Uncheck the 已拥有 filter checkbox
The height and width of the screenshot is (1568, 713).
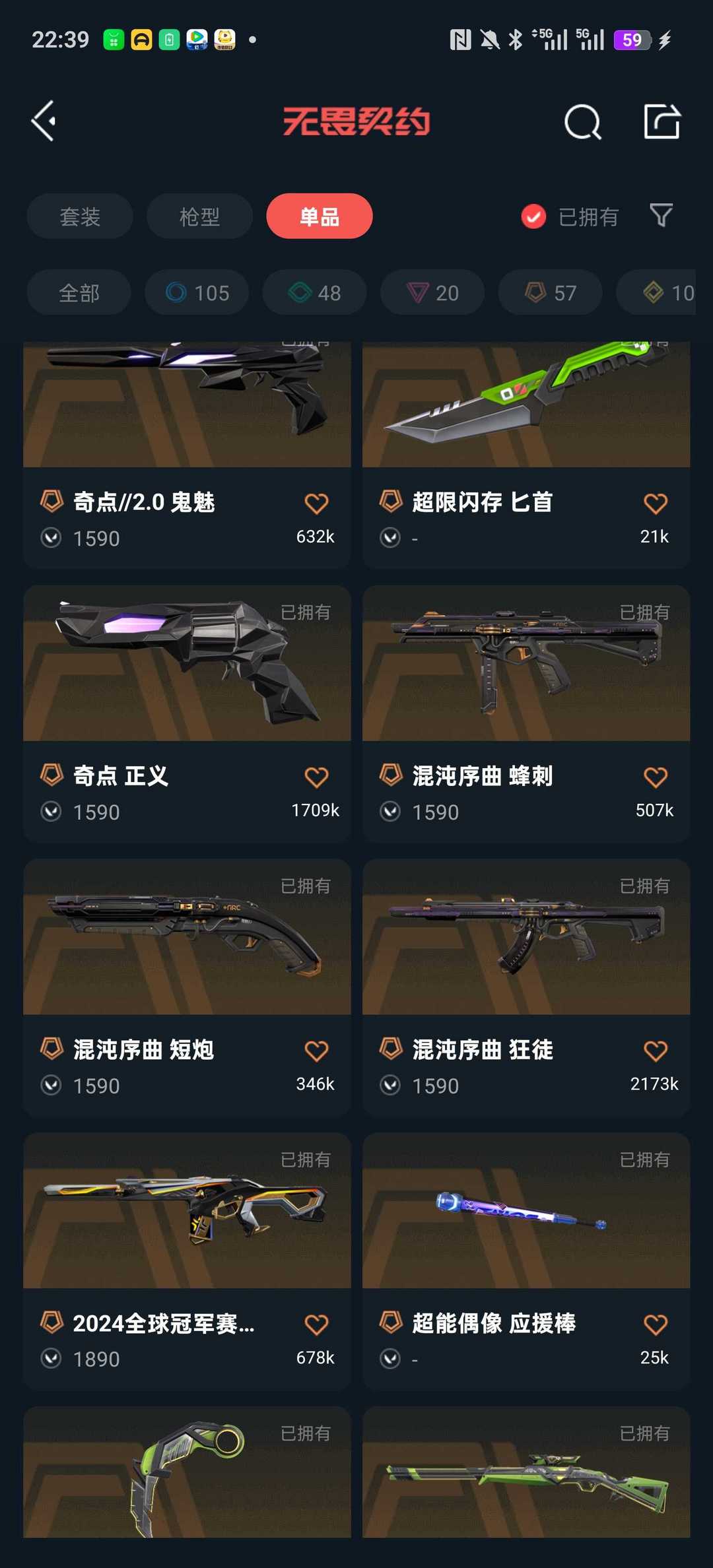pos(533,216)
